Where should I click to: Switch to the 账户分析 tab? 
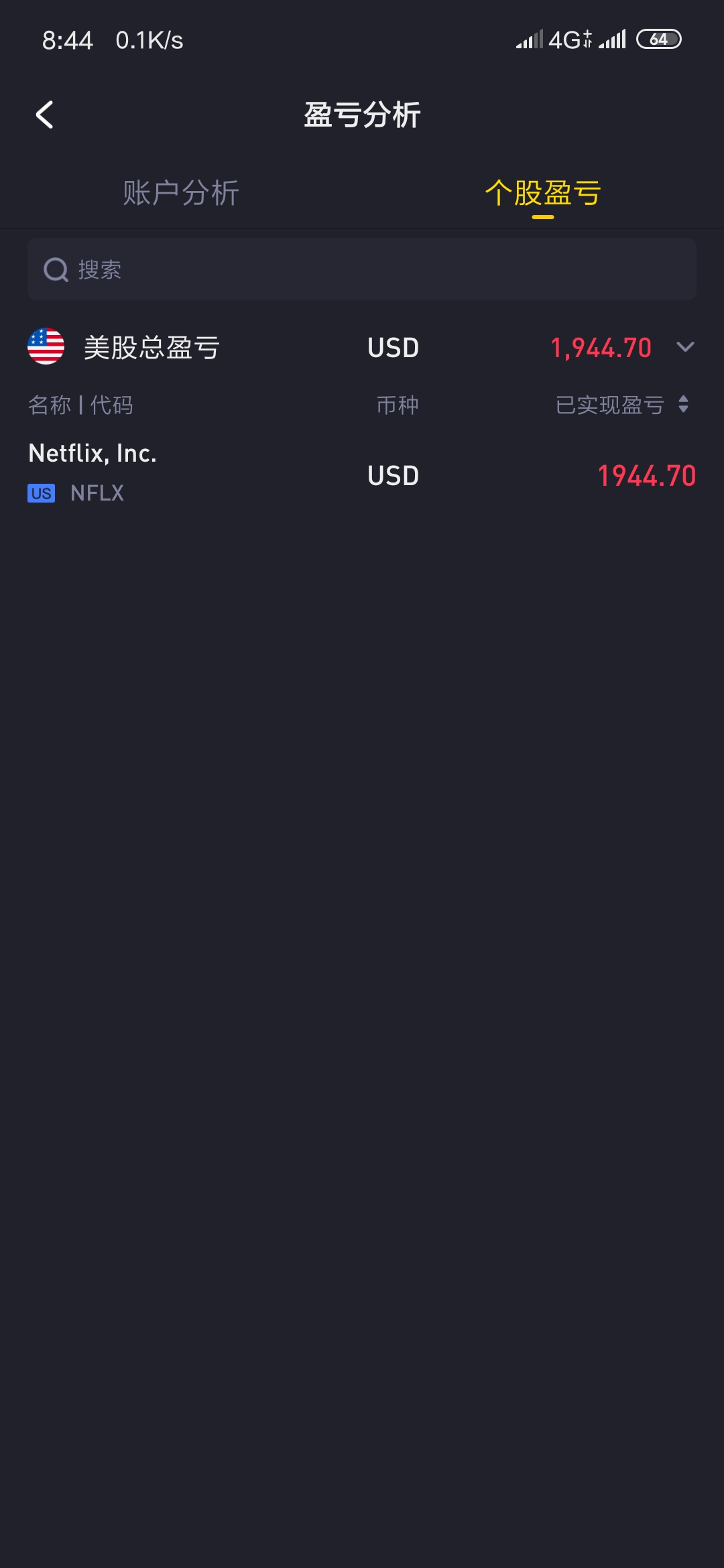pyautogui.click(x=181, y=193)
